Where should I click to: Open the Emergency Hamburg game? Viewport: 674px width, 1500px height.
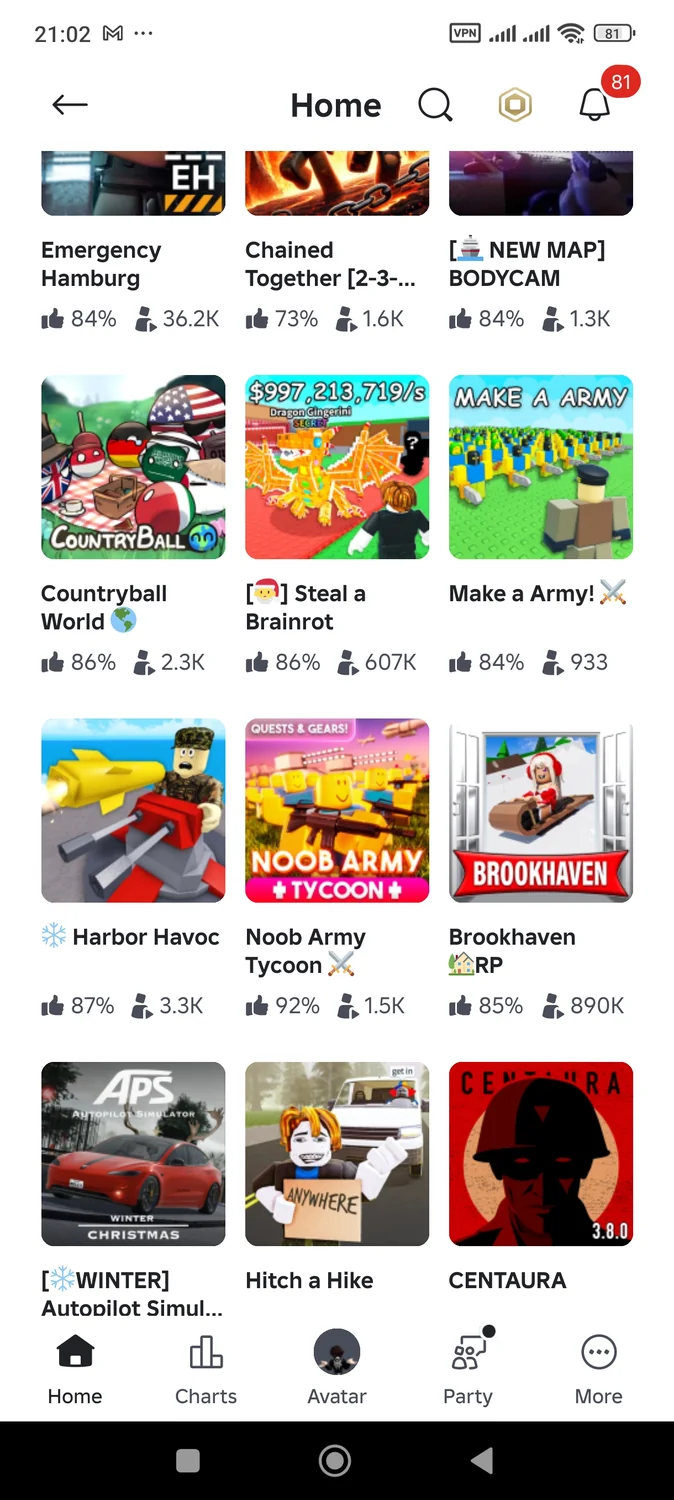point(133,185)
